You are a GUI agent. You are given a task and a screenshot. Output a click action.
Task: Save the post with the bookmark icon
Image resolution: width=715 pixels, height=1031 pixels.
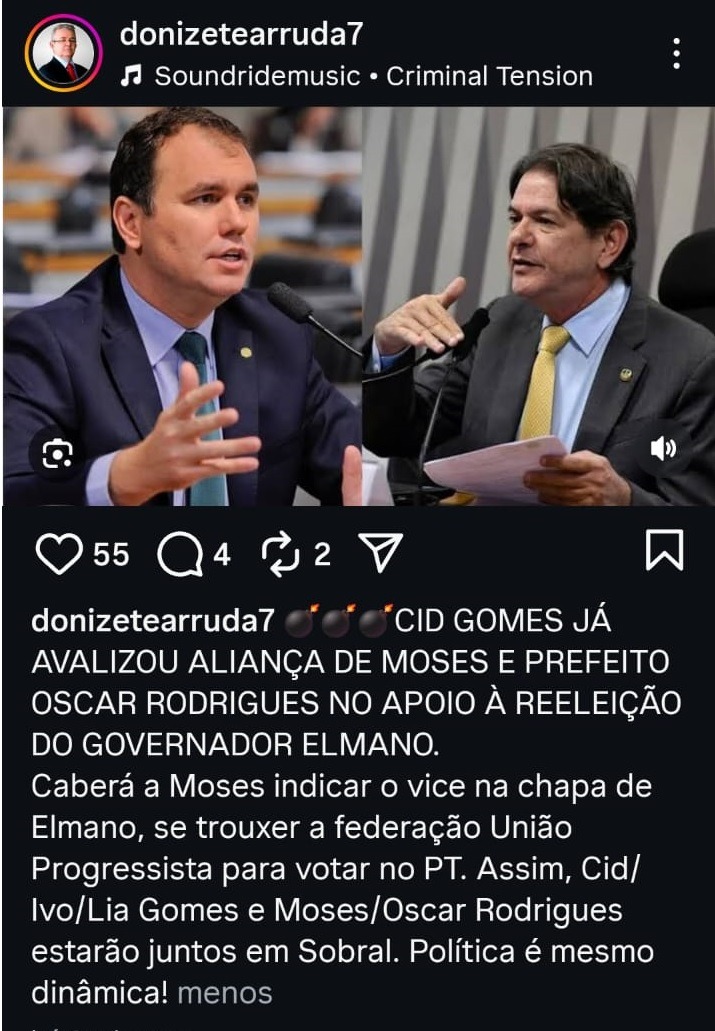click(664, 551)
